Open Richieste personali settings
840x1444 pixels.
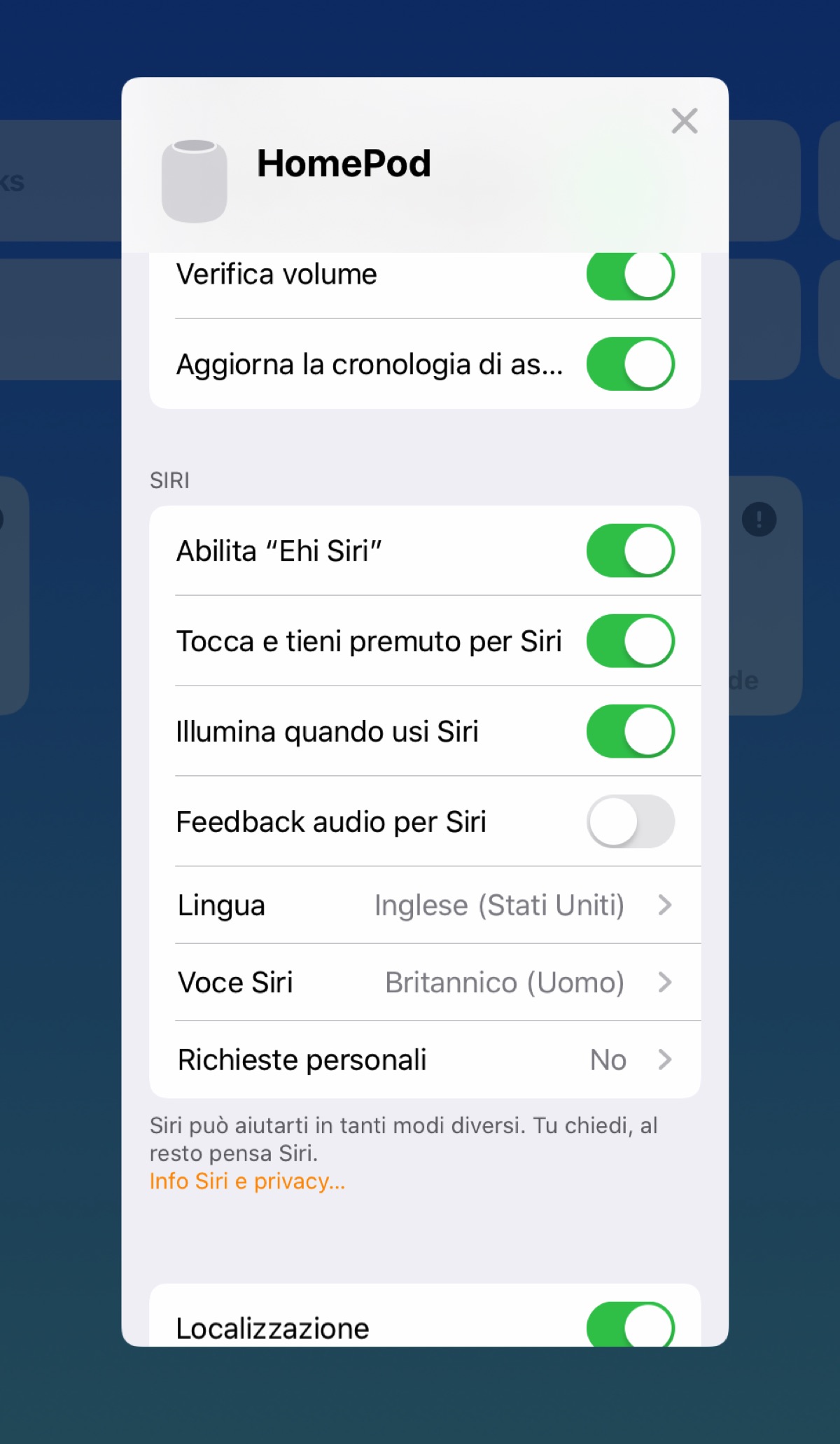pyautogui.click(x=425, y=1060)
